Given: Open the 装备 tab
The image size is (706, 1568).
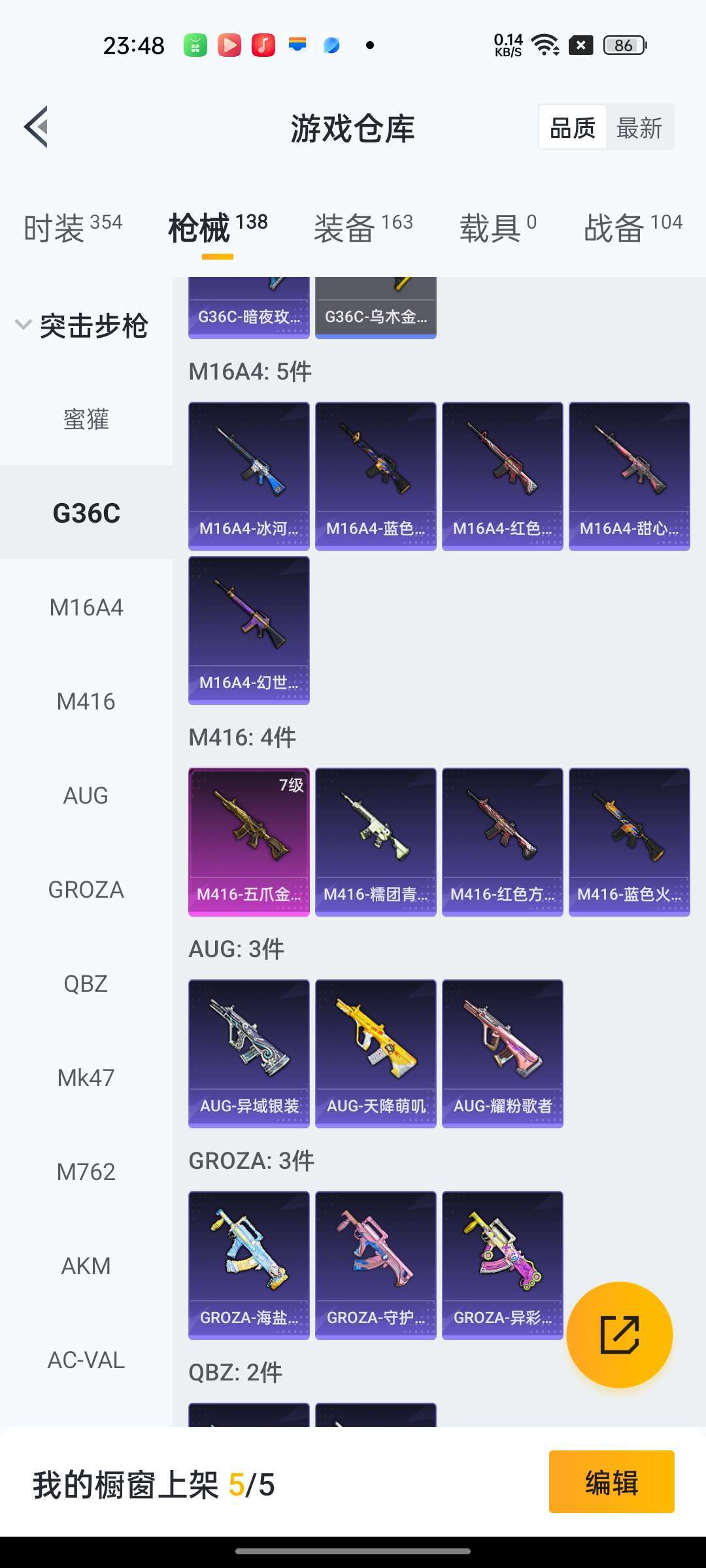Looking at the screenshot, I should [363, 228].
